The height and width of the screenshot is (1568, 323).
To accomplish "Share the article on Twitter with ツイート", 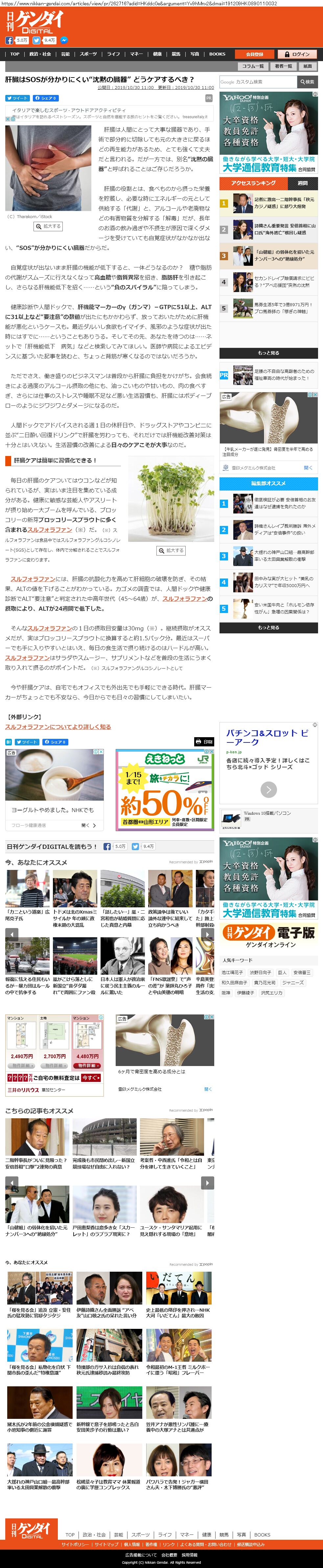I will click(17, 98).
